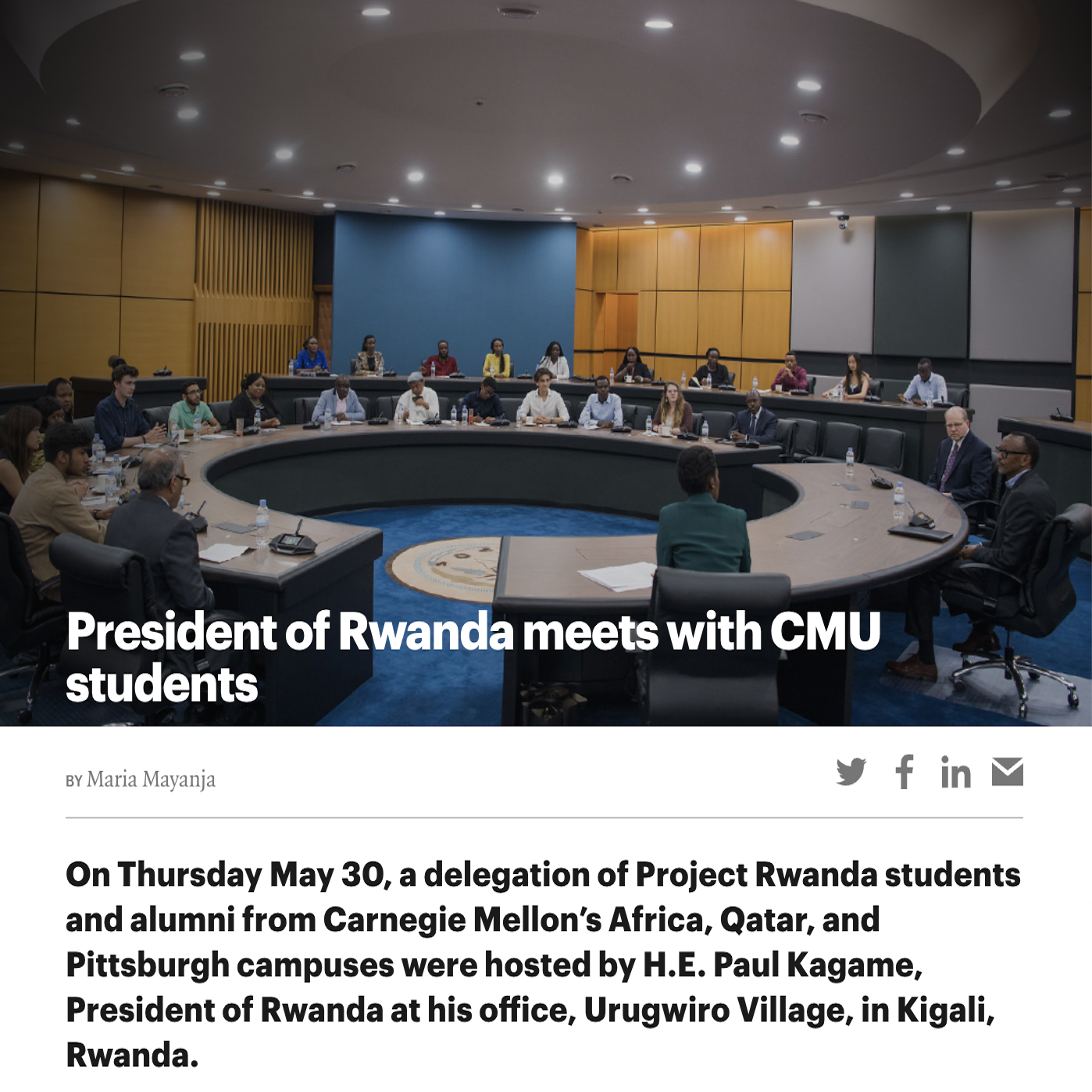The width and height of the screenshot is (1092, 1092).
Task: Share the article on LinkedIn
Action: [955, 773]
